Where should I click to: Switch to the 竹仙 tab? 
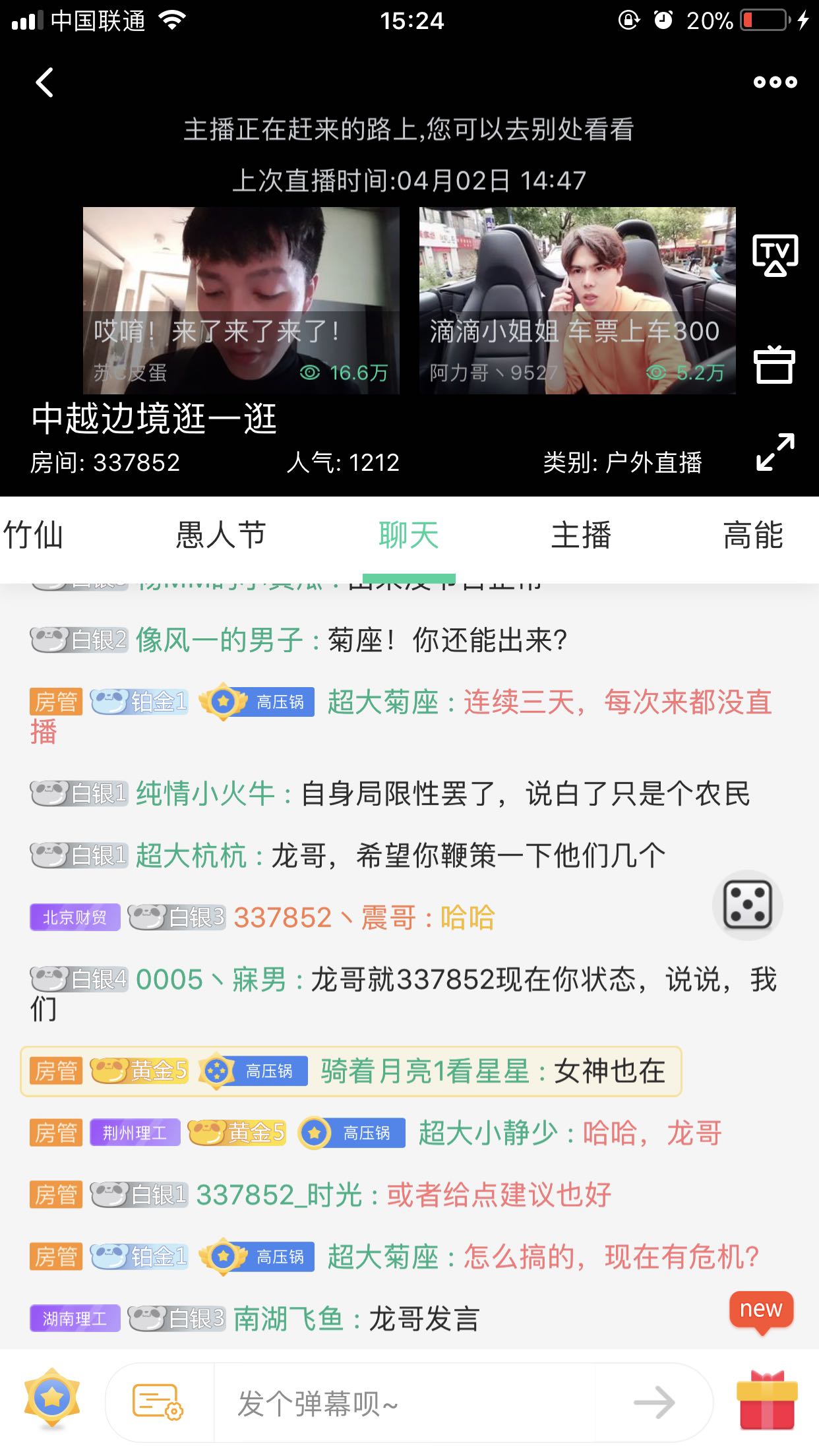pos(33,535)
